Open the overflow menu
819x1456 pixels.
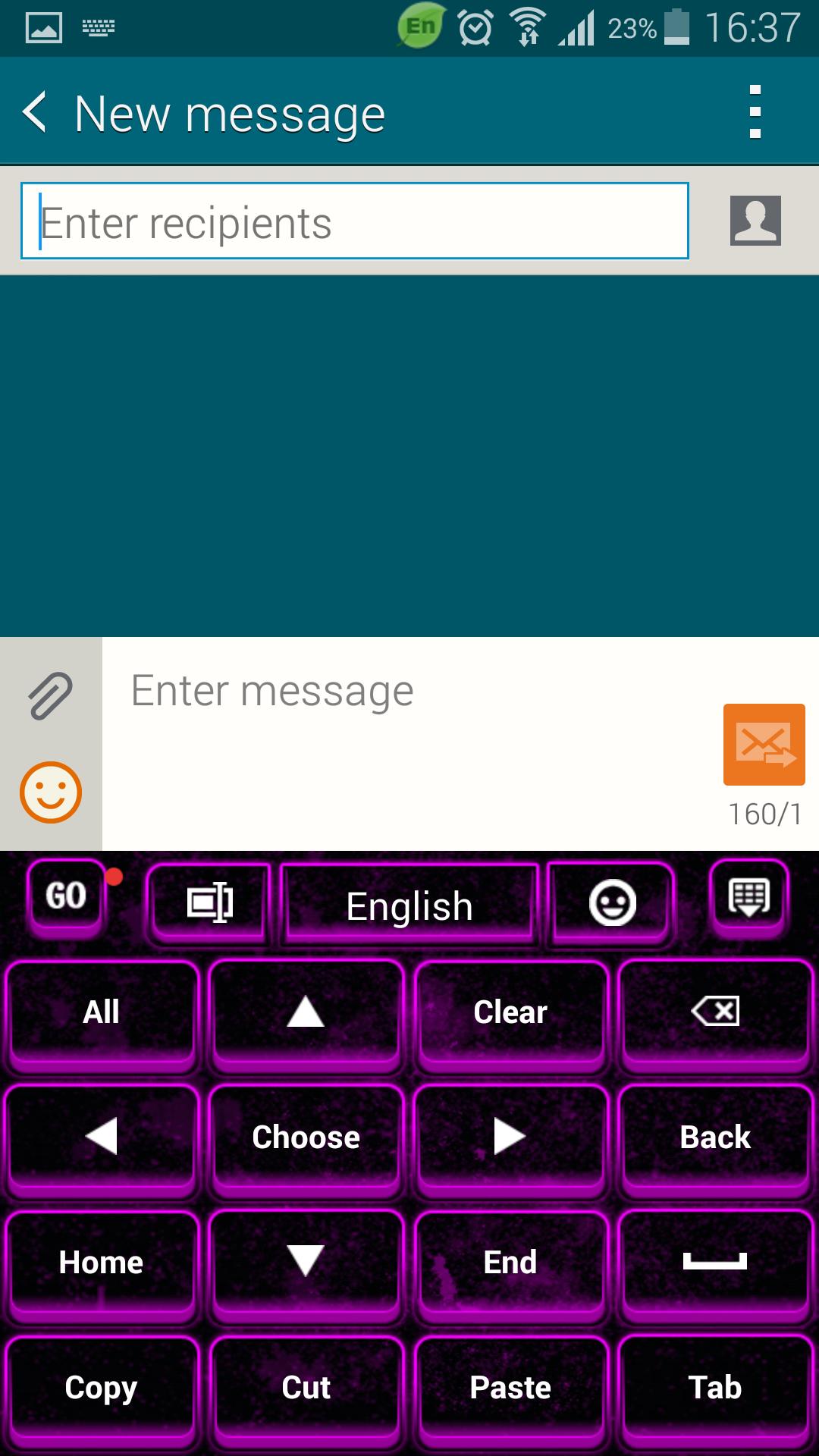point(754,112)
